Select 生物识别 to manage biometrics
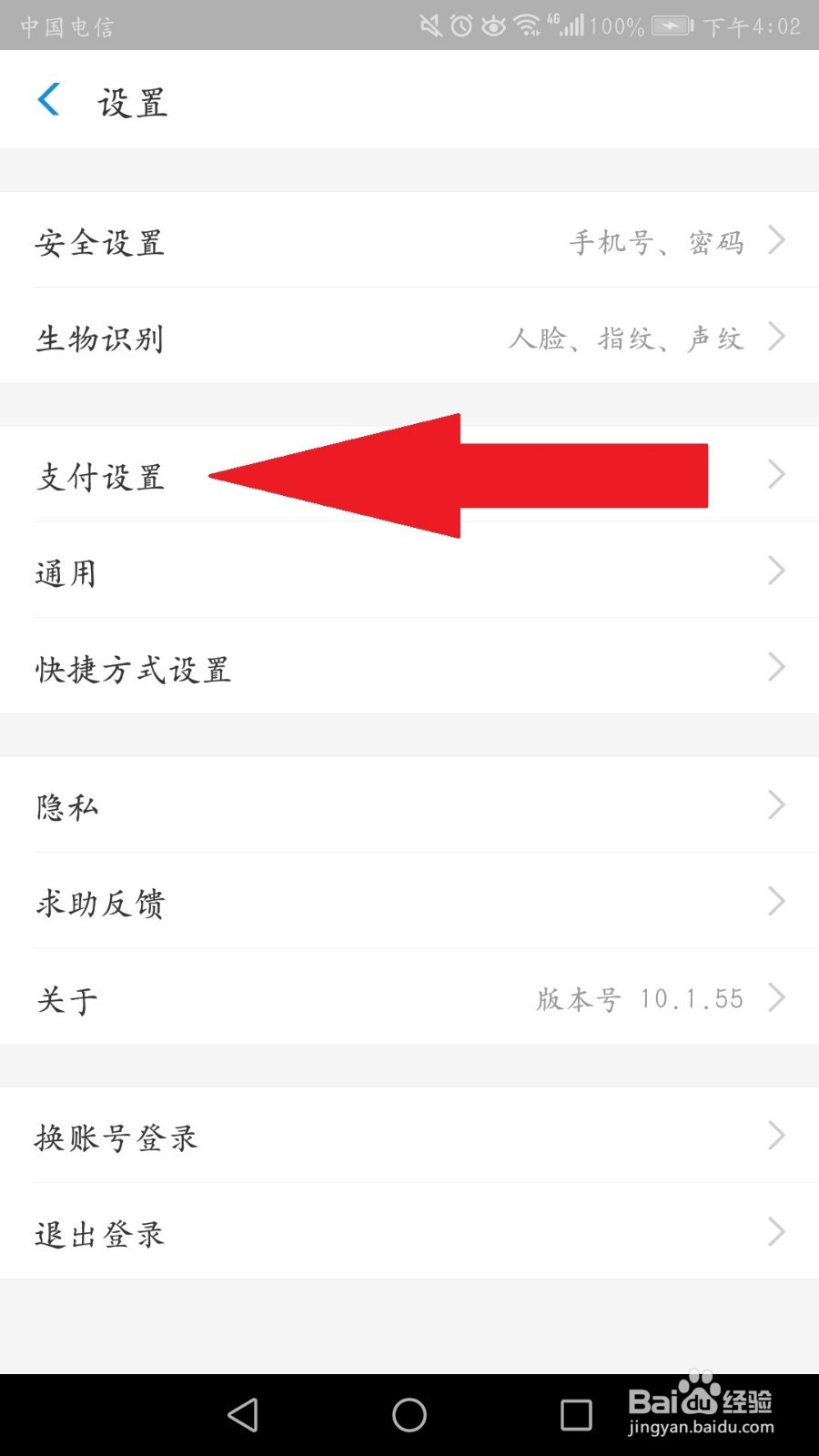 click(100, 338)
